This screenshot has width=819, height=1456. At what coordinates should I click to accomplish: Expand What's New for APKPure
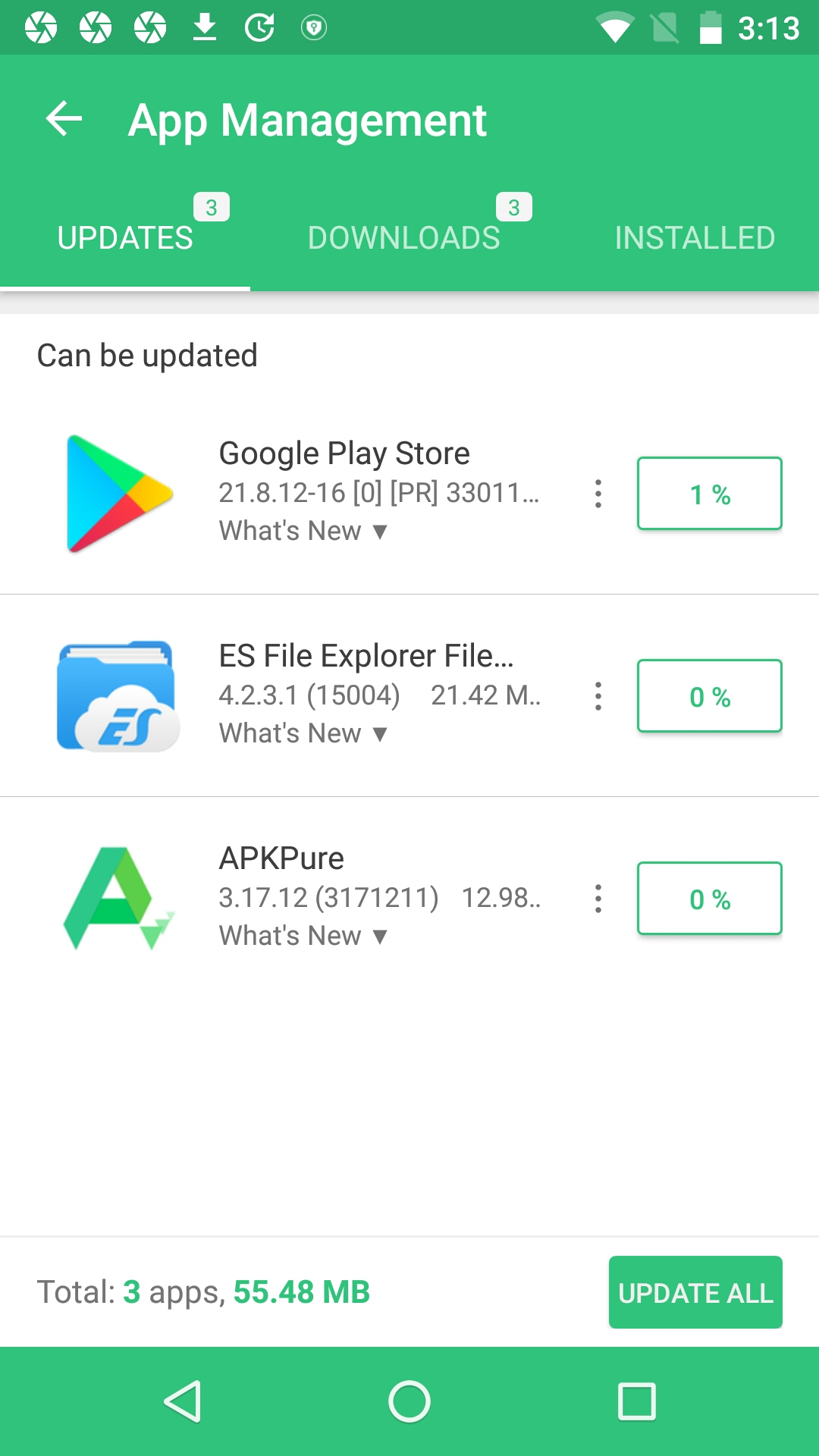click(x=303, y=936)
